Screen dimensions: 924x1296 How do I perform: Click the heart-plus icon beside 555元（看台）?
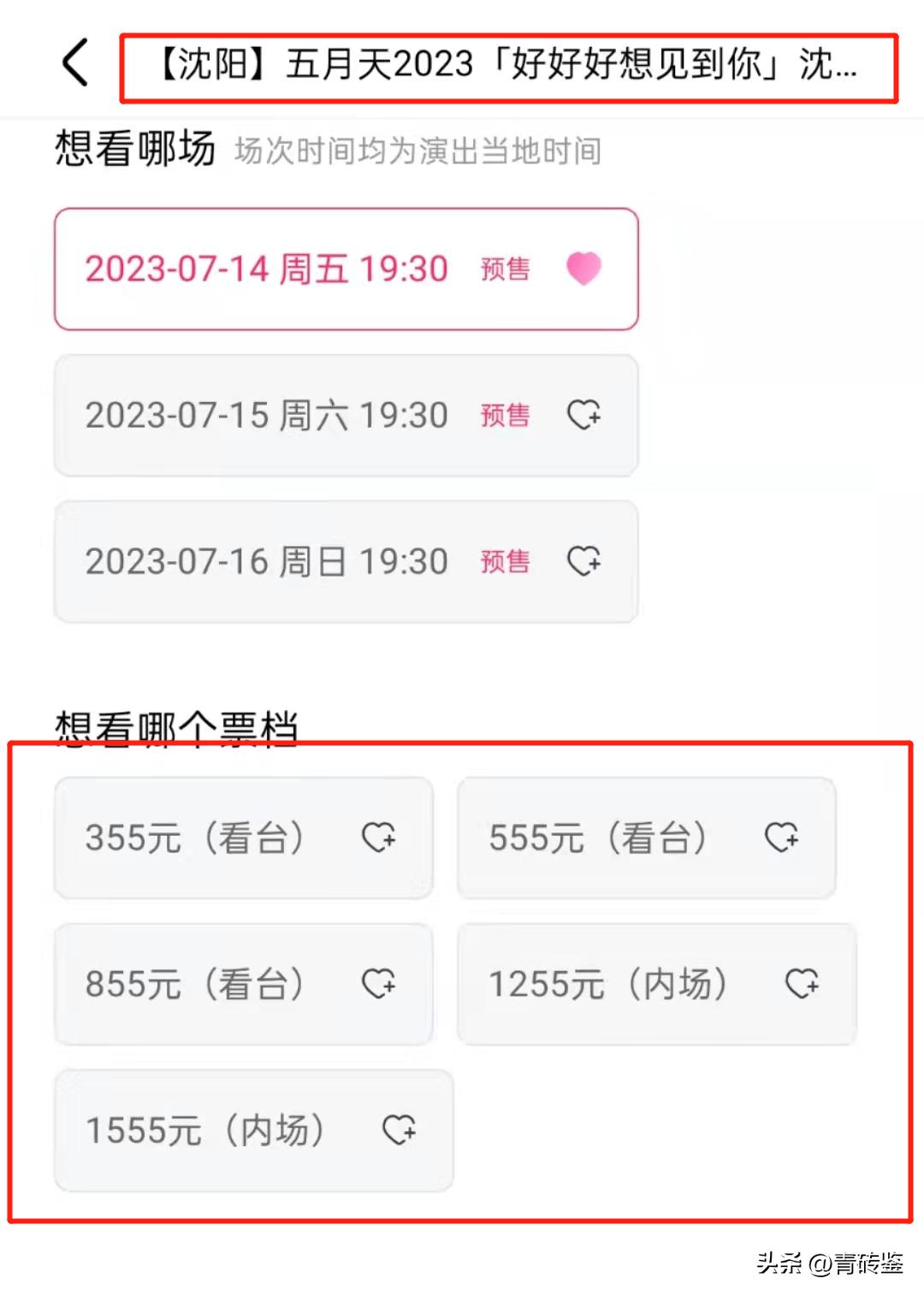tap(783, 839)
